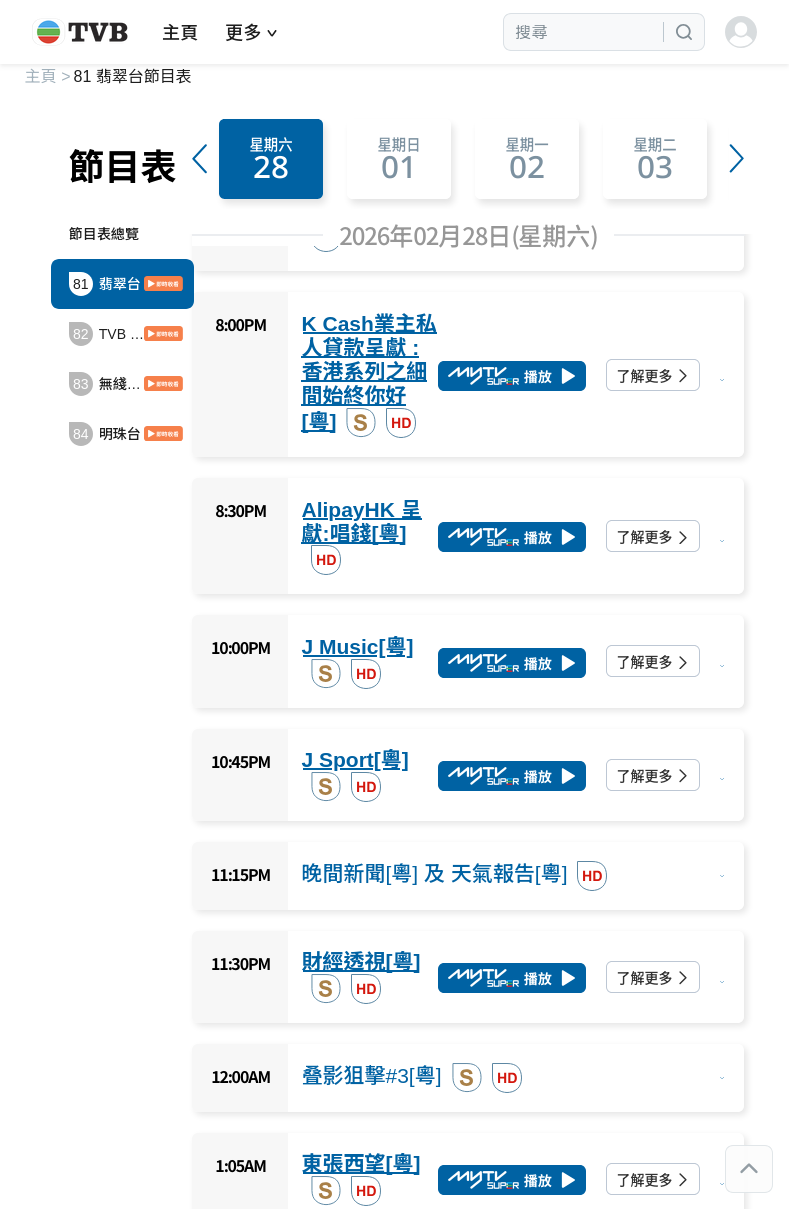The height and width of the screenshot is (1209, 789).
Task: Select 星期一 02 date
Action: tap(527, 159)
